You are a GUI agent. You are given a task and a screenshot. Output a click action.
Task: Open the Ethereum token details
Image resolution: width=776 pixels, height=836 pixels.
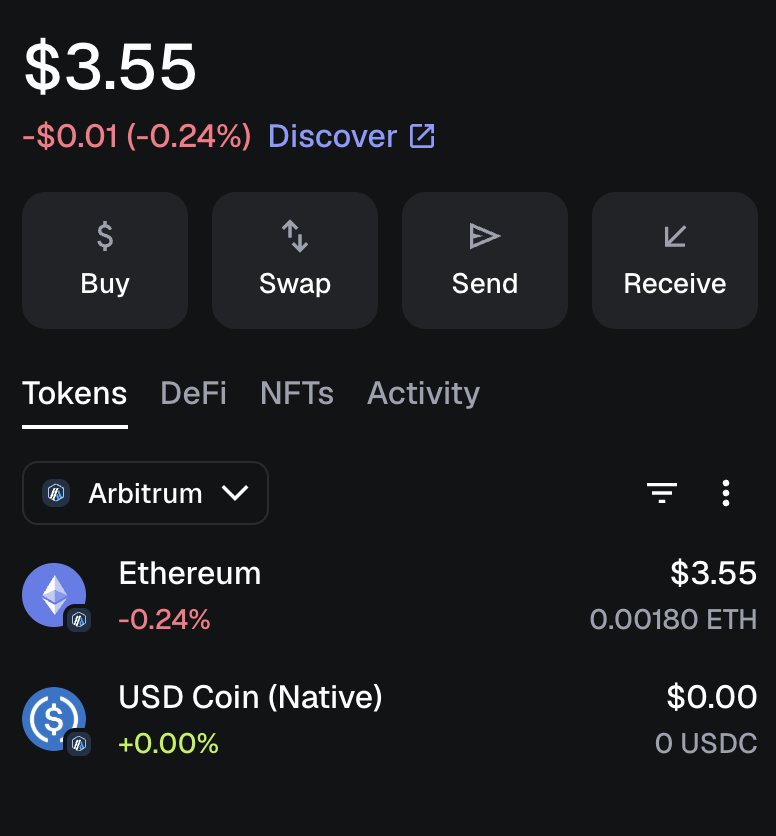(388, 596)
